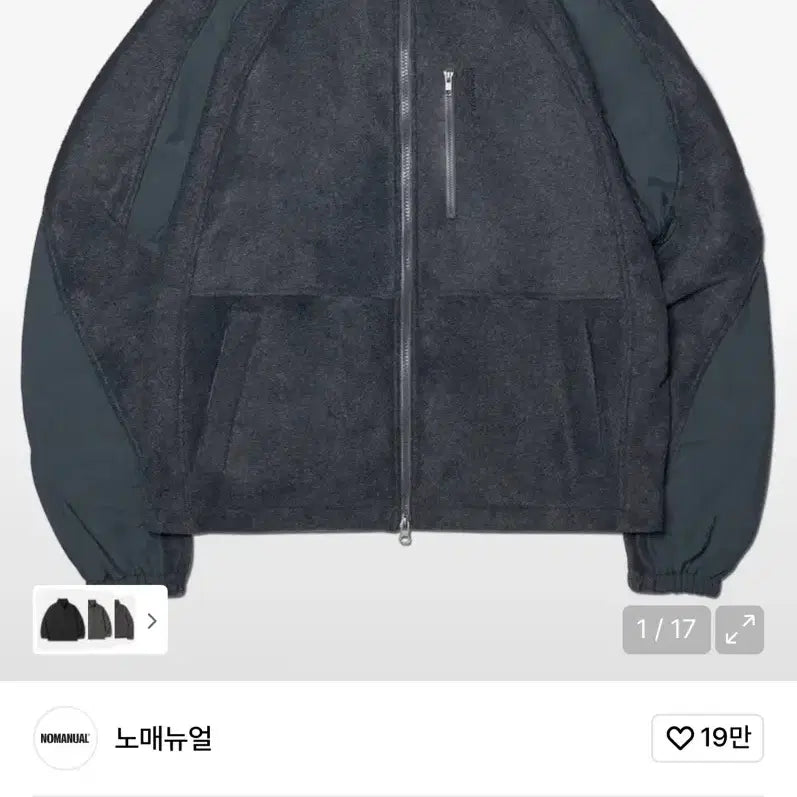
Task: Like the 노매뉴얼 brand with the heart button
Action: [x=707, y=739]
